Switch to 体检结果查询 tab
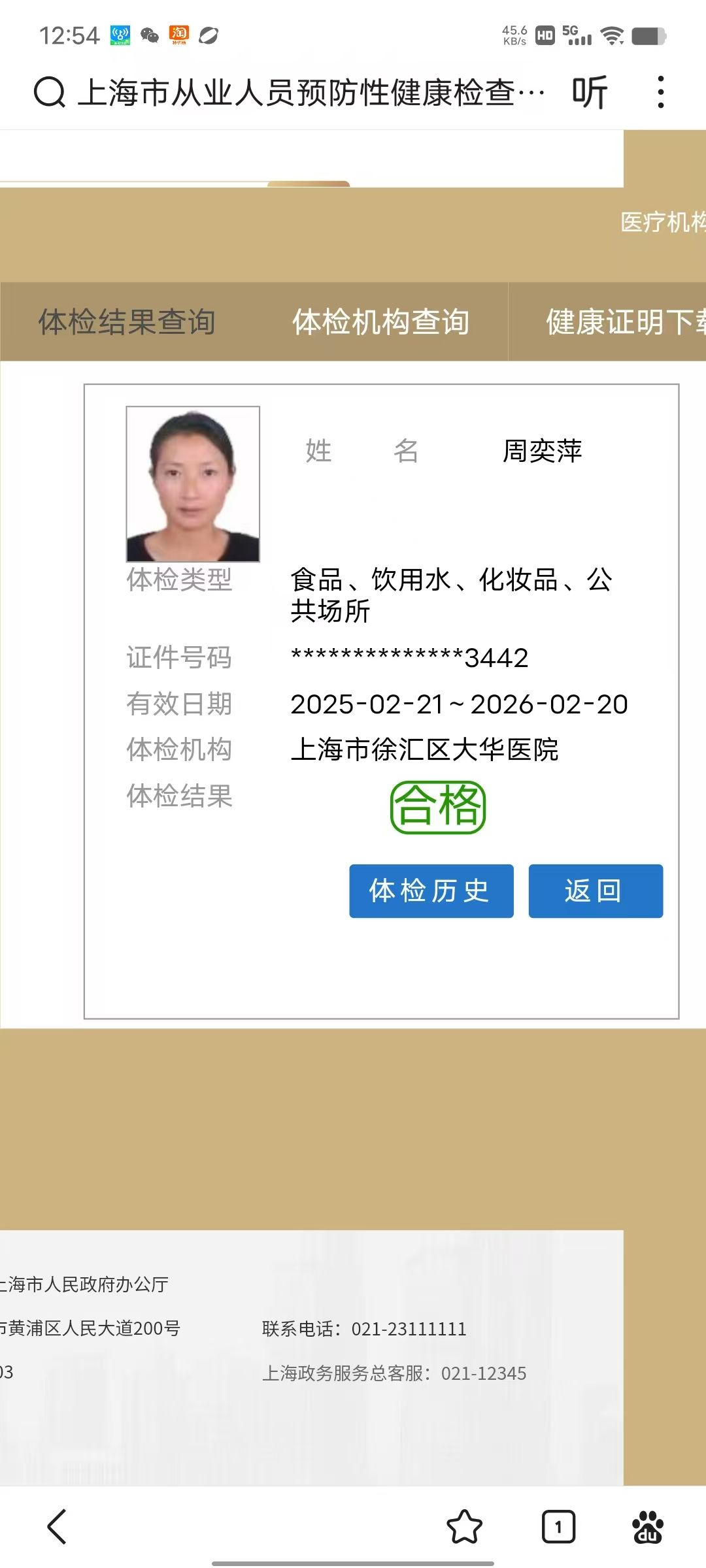This screenshot has height=1568, width=706. point(127,322)
